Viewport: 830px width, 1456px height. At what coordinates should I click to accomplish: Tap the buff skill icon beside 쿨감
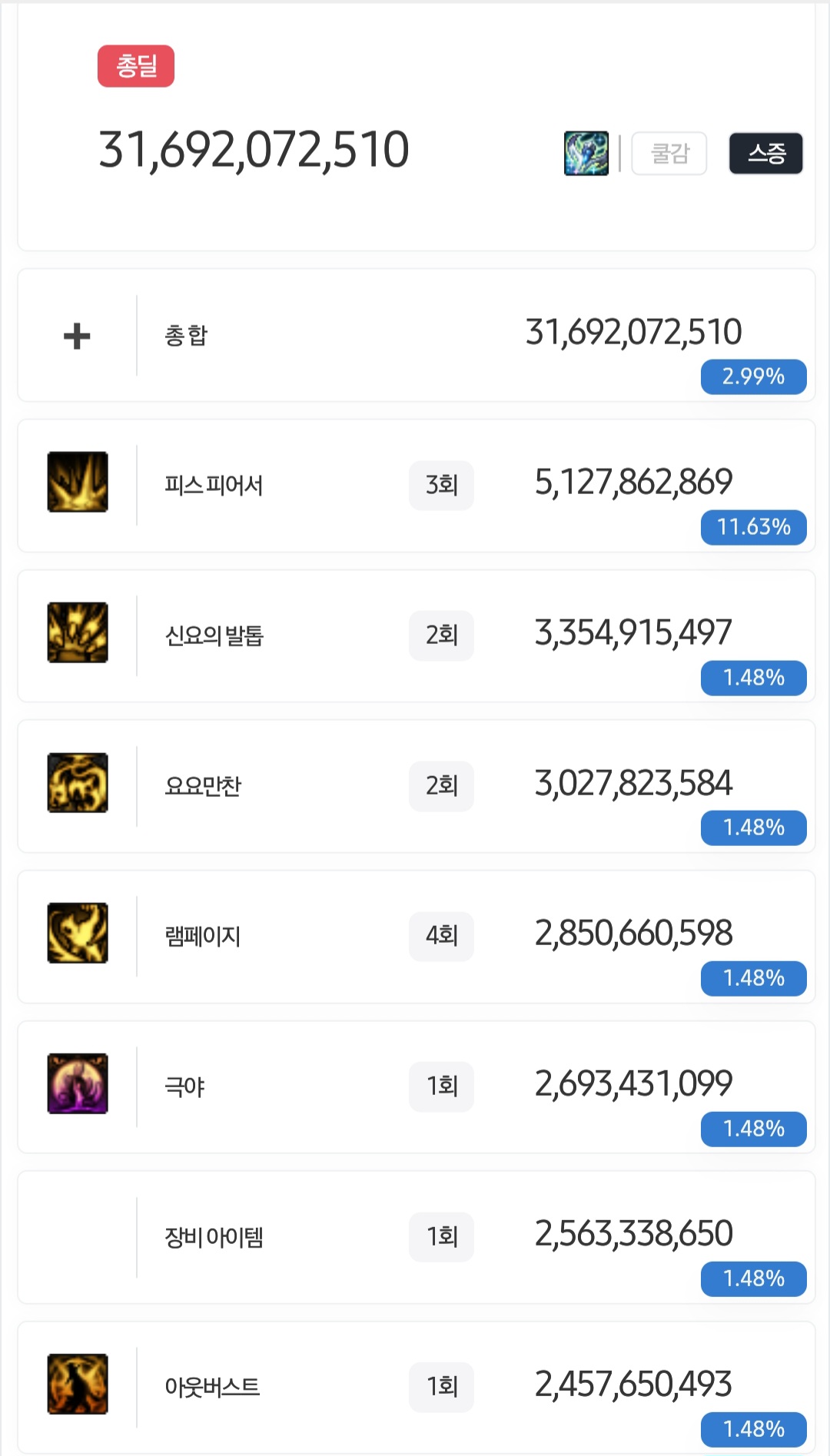tap(586, 154)
